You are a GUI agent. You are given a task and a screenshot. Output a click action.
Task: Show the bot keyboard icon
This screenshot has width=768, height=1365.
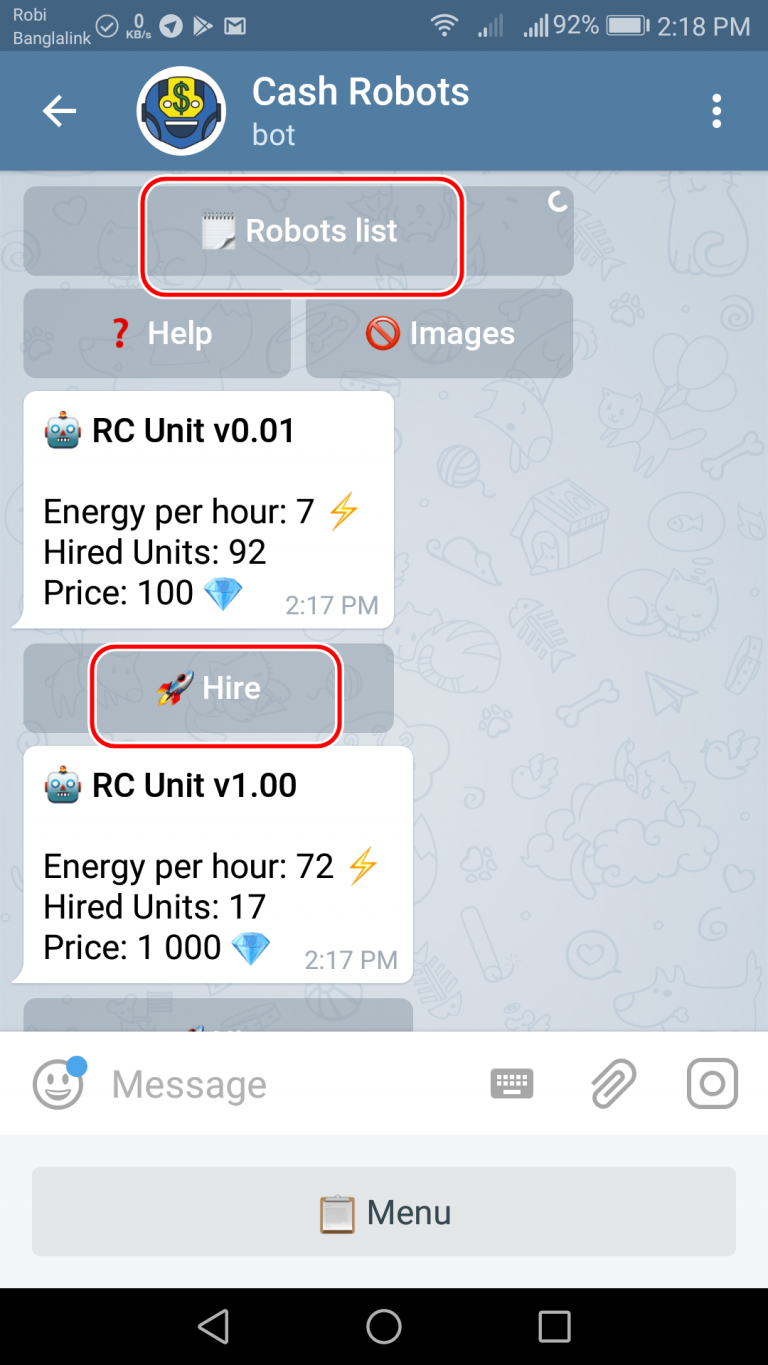512,1084
